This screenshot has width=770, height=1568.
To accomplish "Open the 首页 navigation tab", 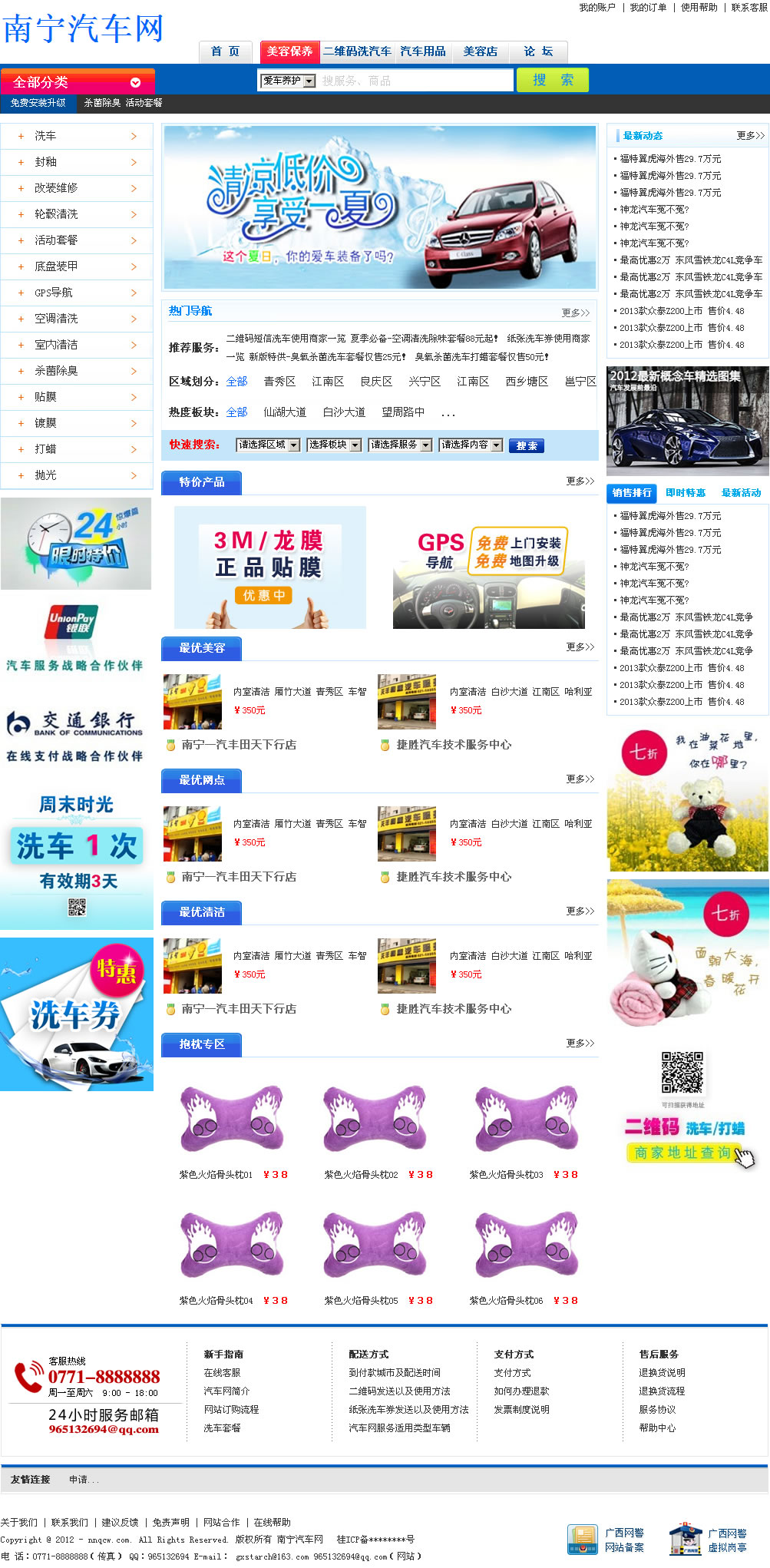I will point(225,51).
